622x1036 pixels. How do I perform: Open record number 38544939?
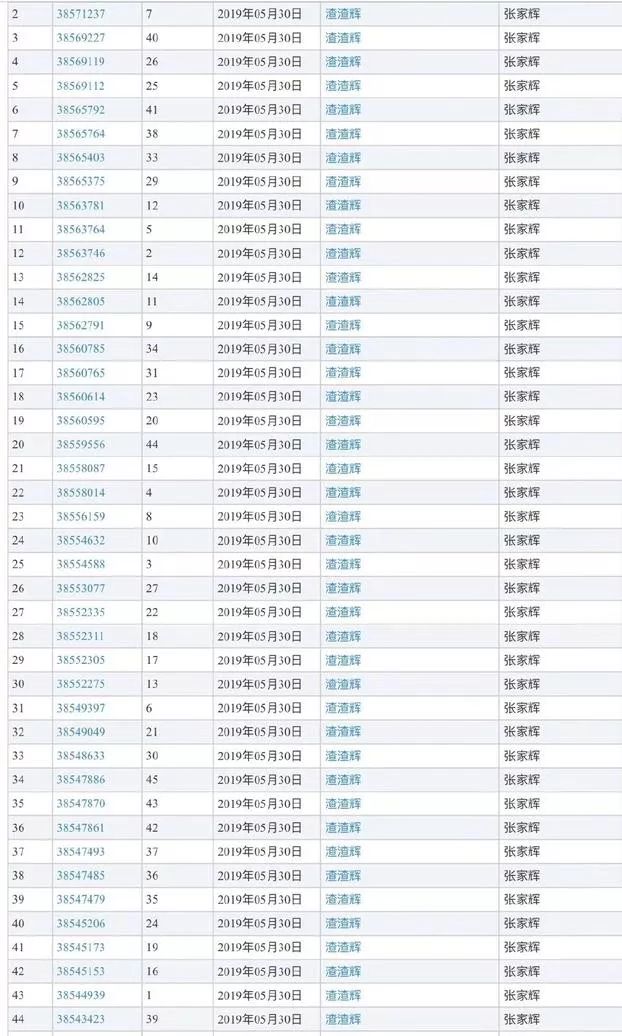[80, 995]
